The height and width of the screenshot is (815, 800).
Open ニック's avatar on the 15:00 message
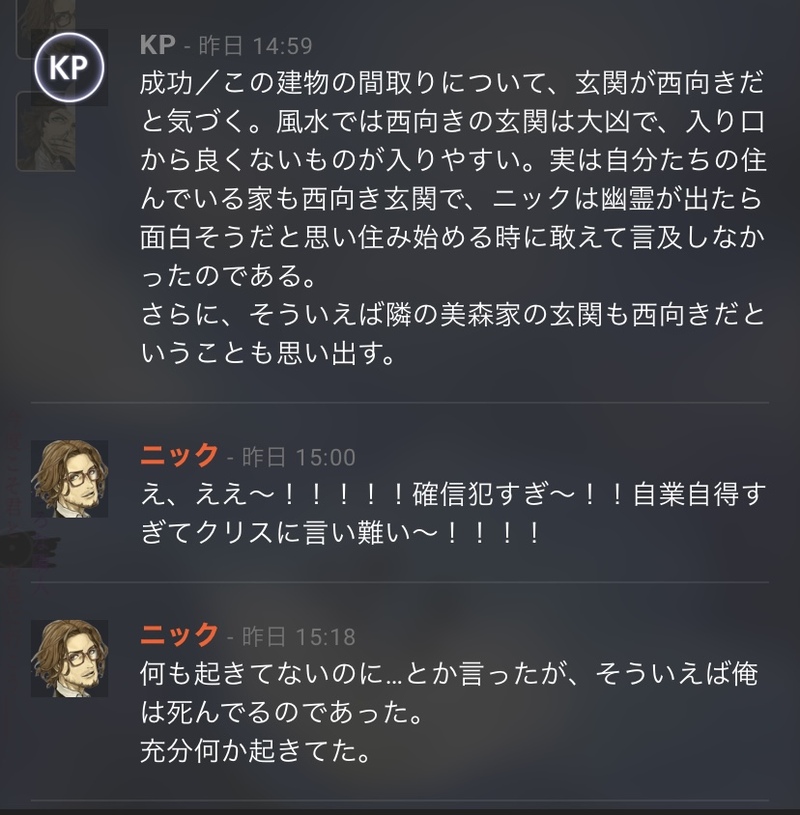(70, 478)
